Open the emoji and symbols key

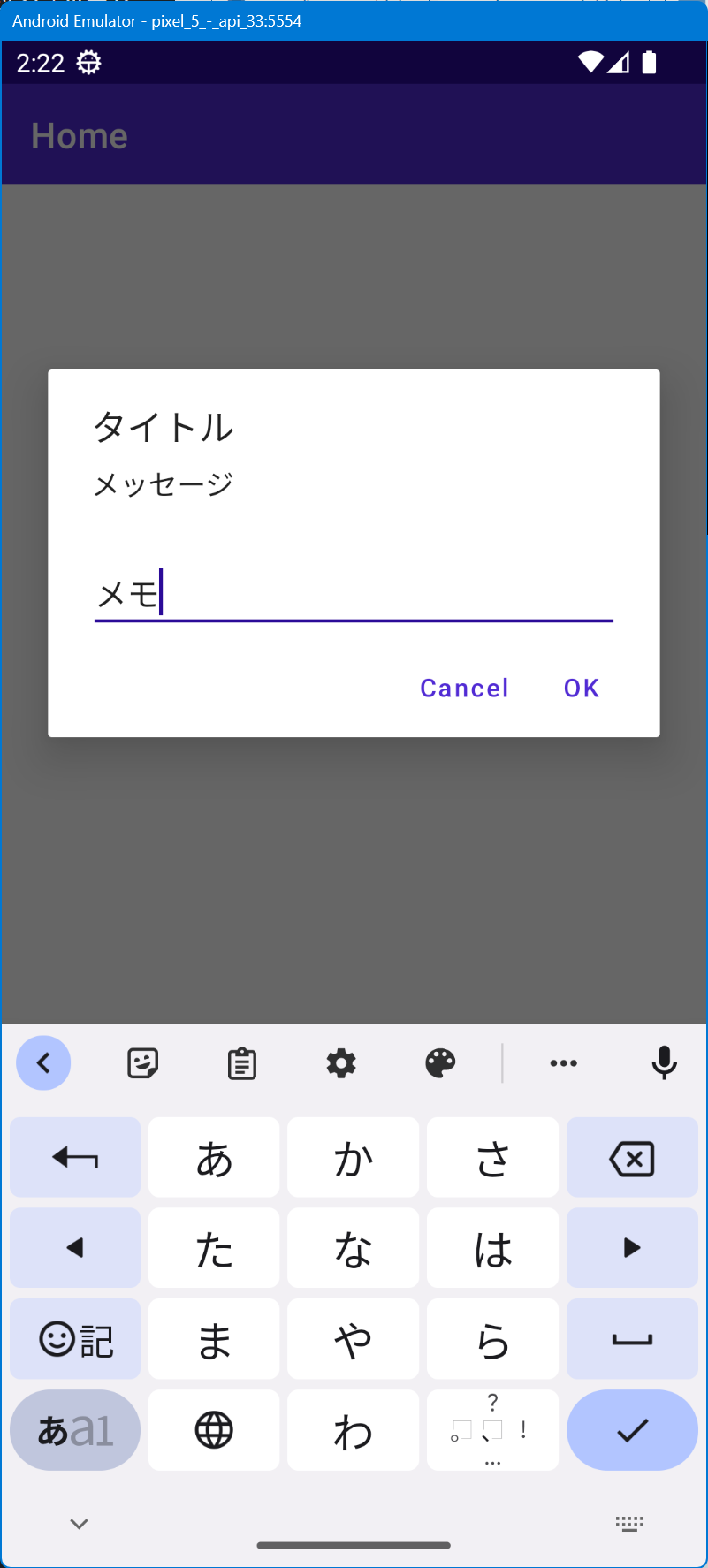pos(75,1339)
